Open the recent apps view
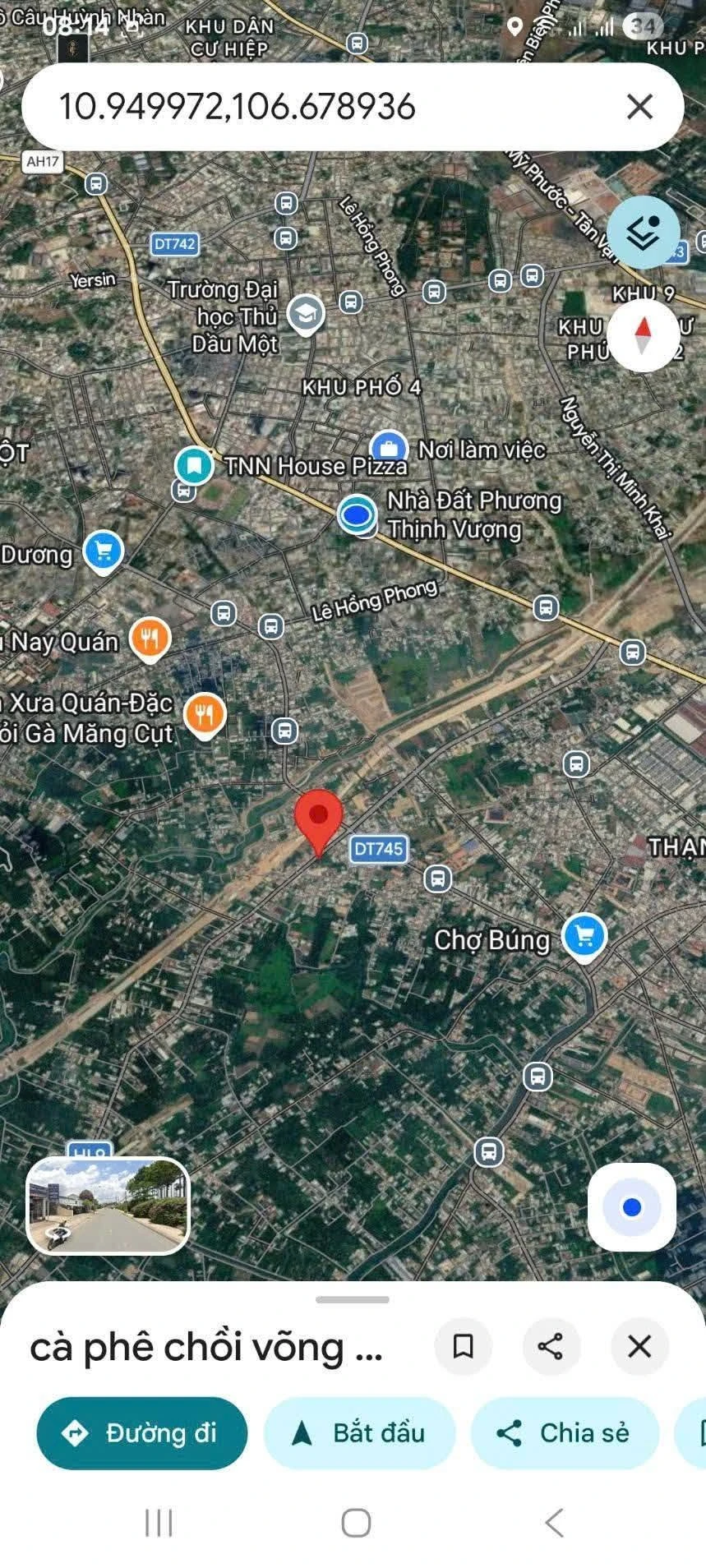Image resolution: width=706 pixels, height=1568 pixels. pyautogui.click(x=159, y=1523)
